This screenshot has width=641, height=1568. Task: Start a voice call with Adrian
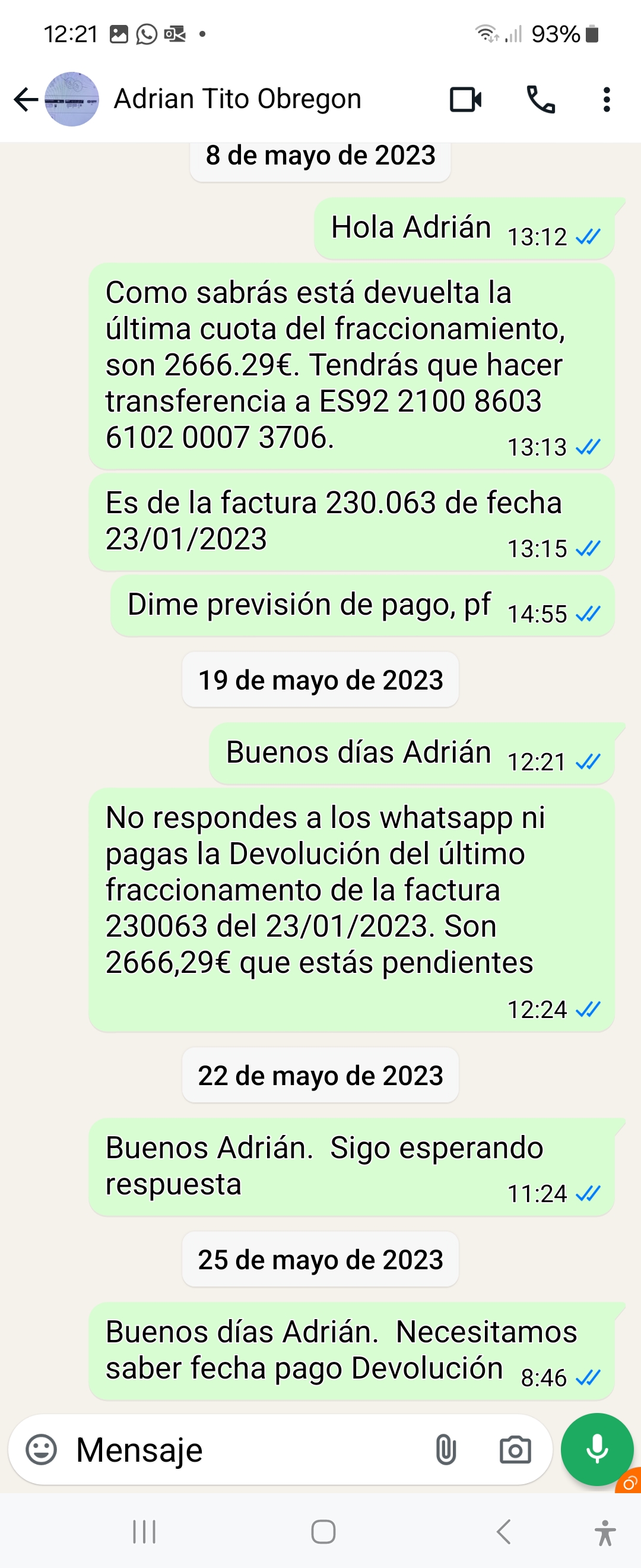pyautogui.click(x=540, y=100)
